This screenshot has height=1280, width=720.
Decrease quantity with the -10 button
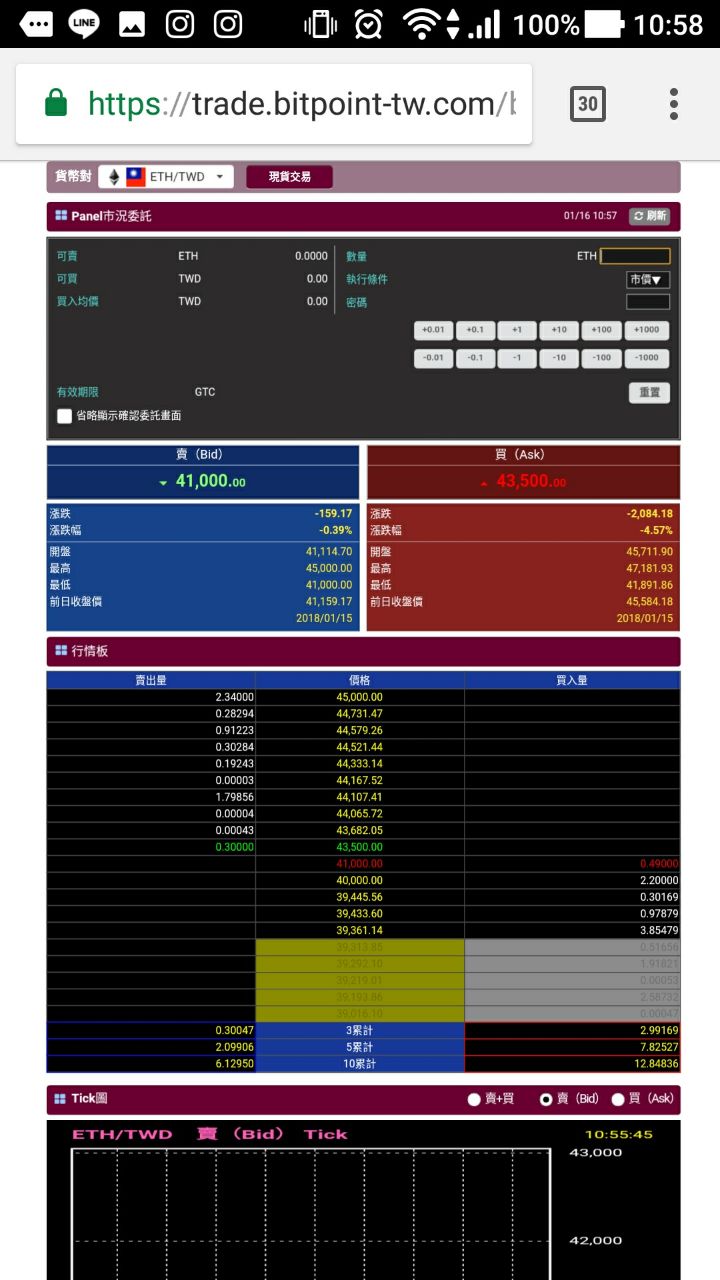pos(559,358)
